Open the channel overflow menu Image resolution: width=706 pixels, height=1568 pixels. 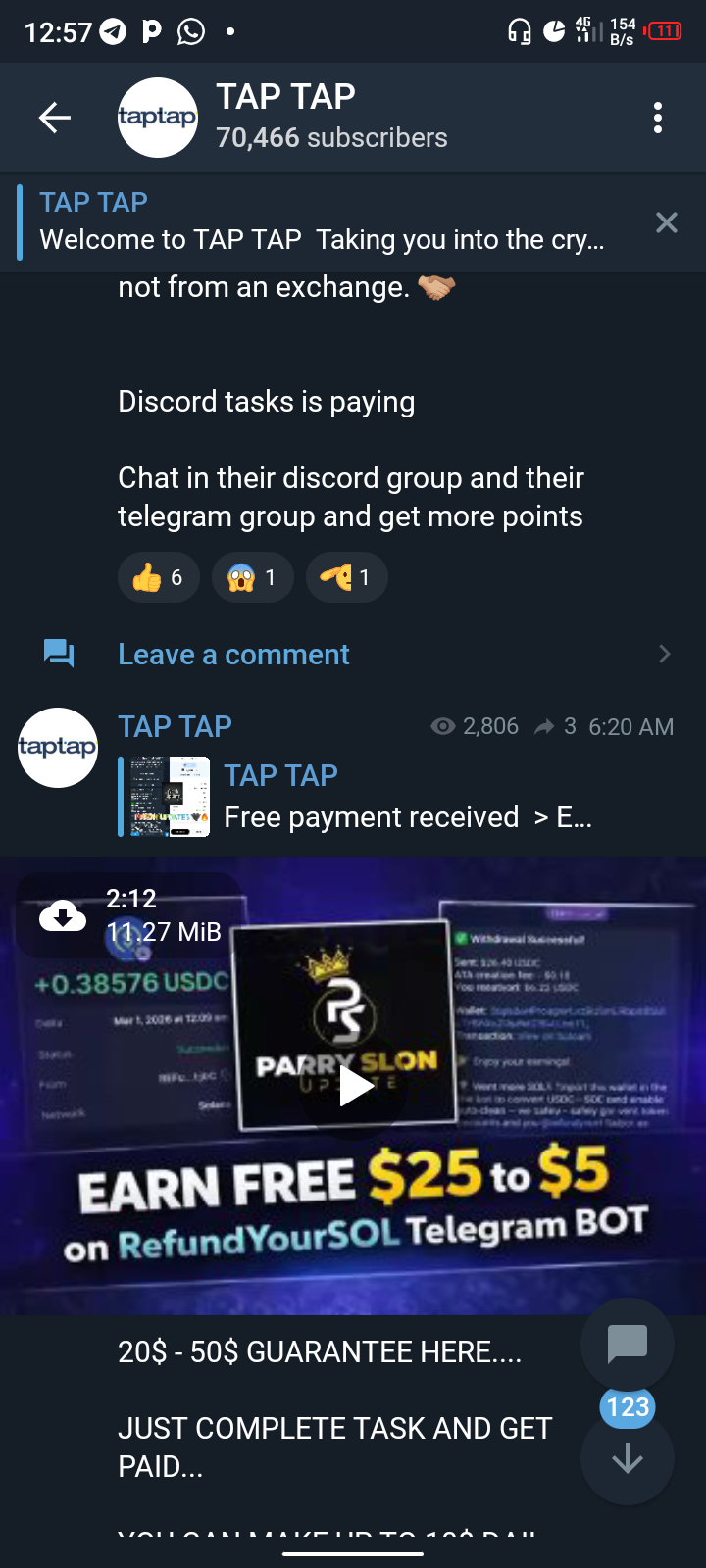tap(657, 119)
